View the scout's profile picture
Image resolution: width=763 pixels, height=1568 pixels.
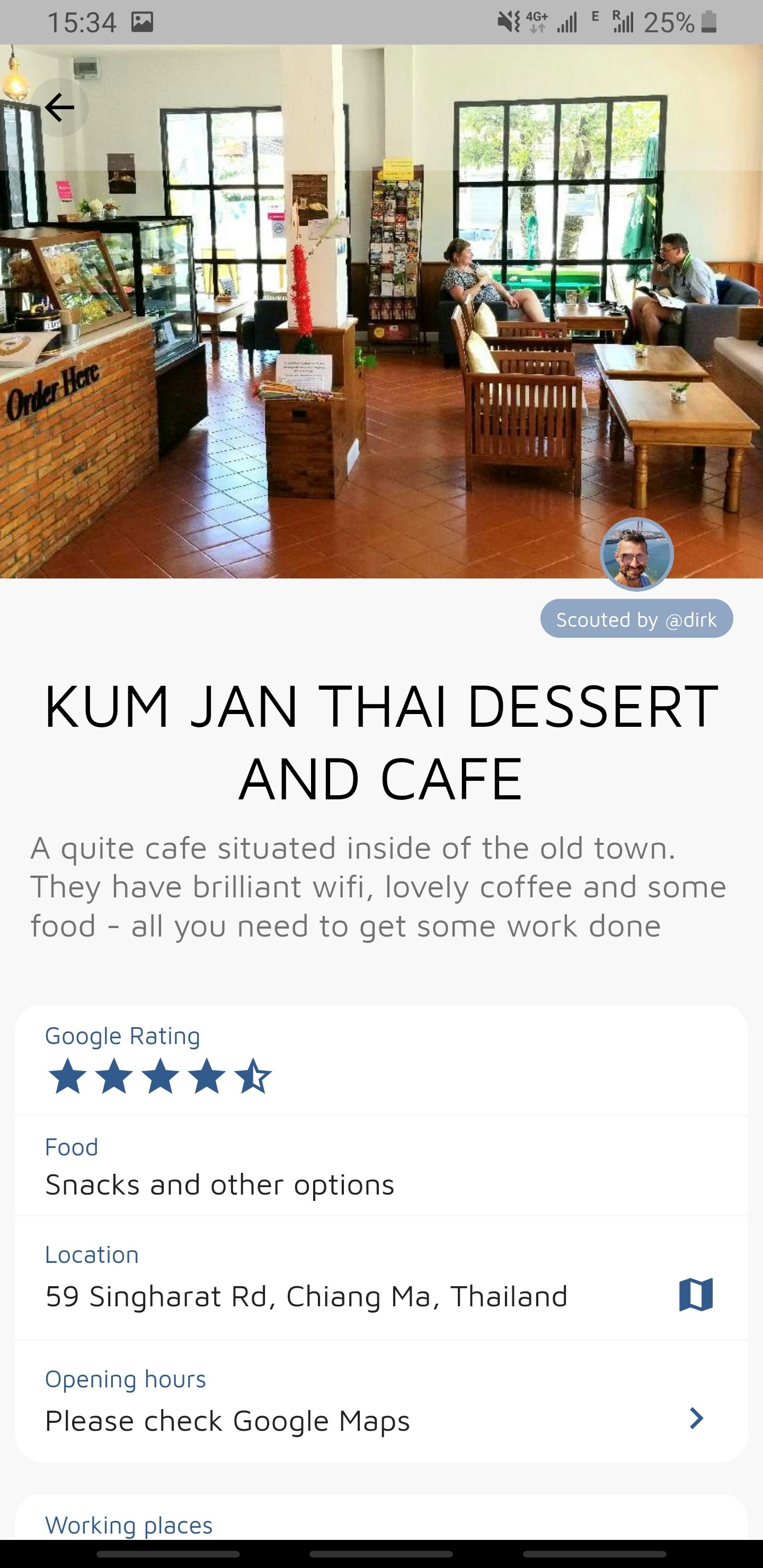[x=636, y=555]
